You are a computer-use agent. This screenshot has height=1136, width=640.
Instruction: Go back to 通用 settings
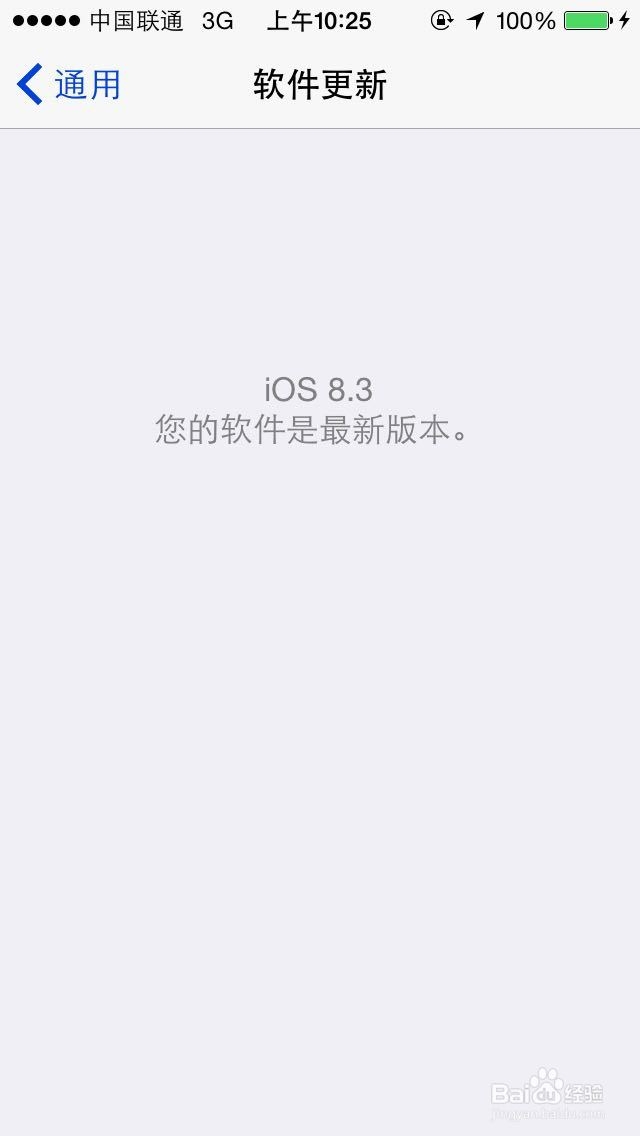[x=68, y=85]
